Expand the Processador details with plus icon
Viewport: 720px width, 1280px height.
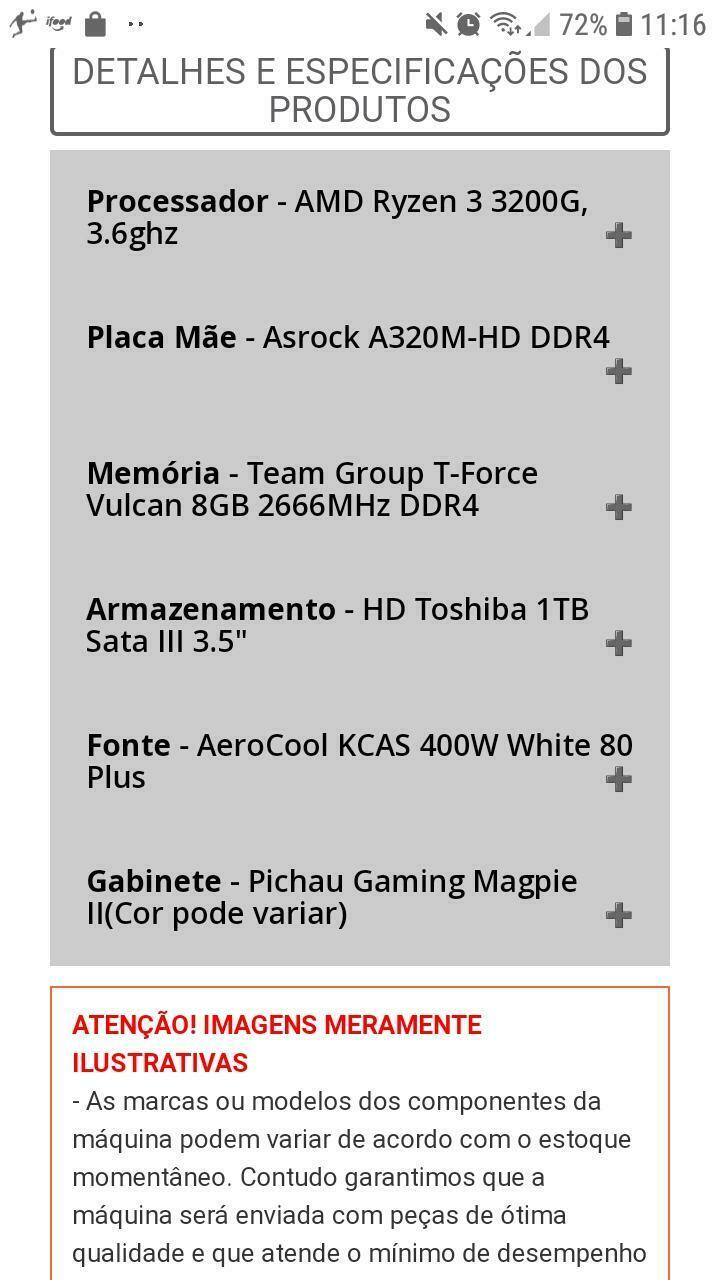(x=619, y=235)
